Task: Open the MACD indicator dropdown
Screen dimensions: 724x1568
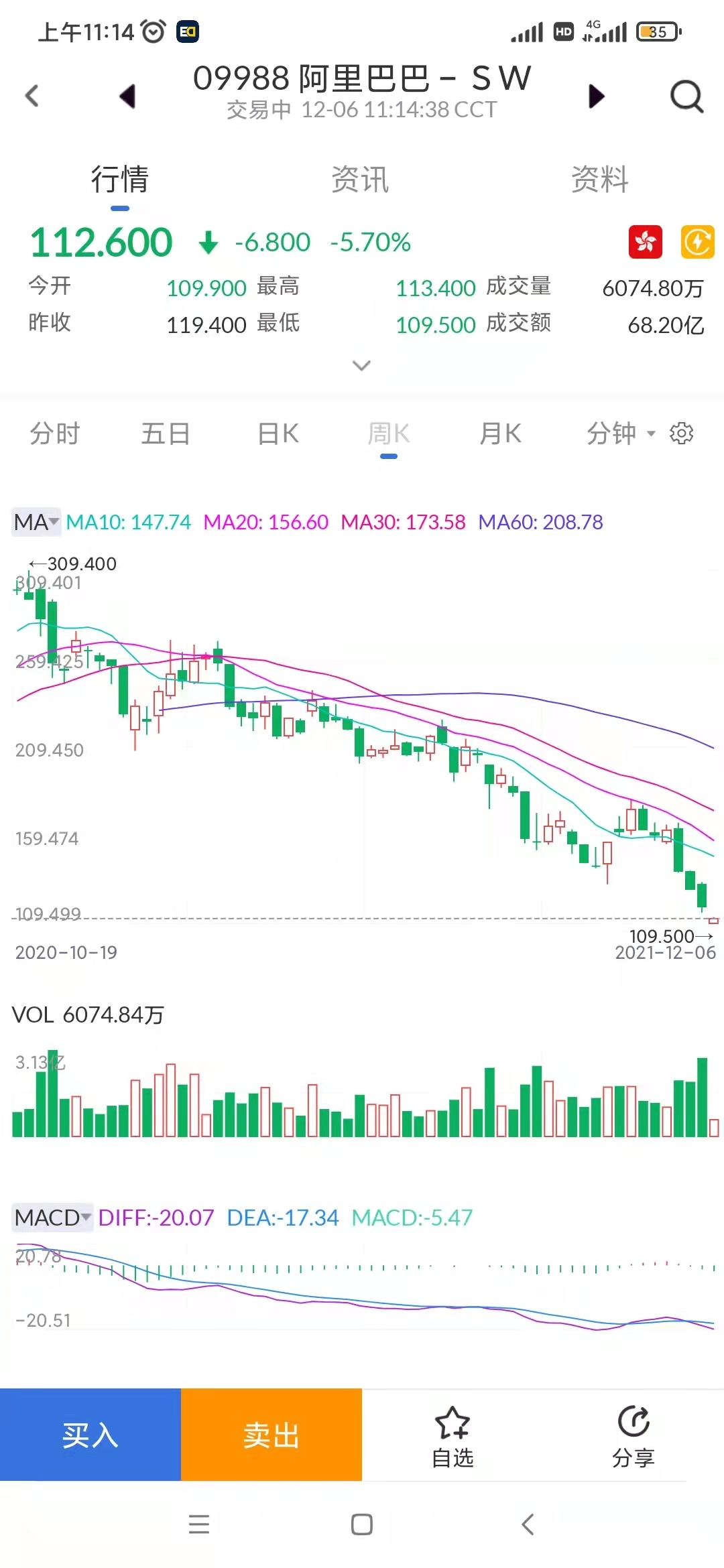Action: tap(52, 1218)
